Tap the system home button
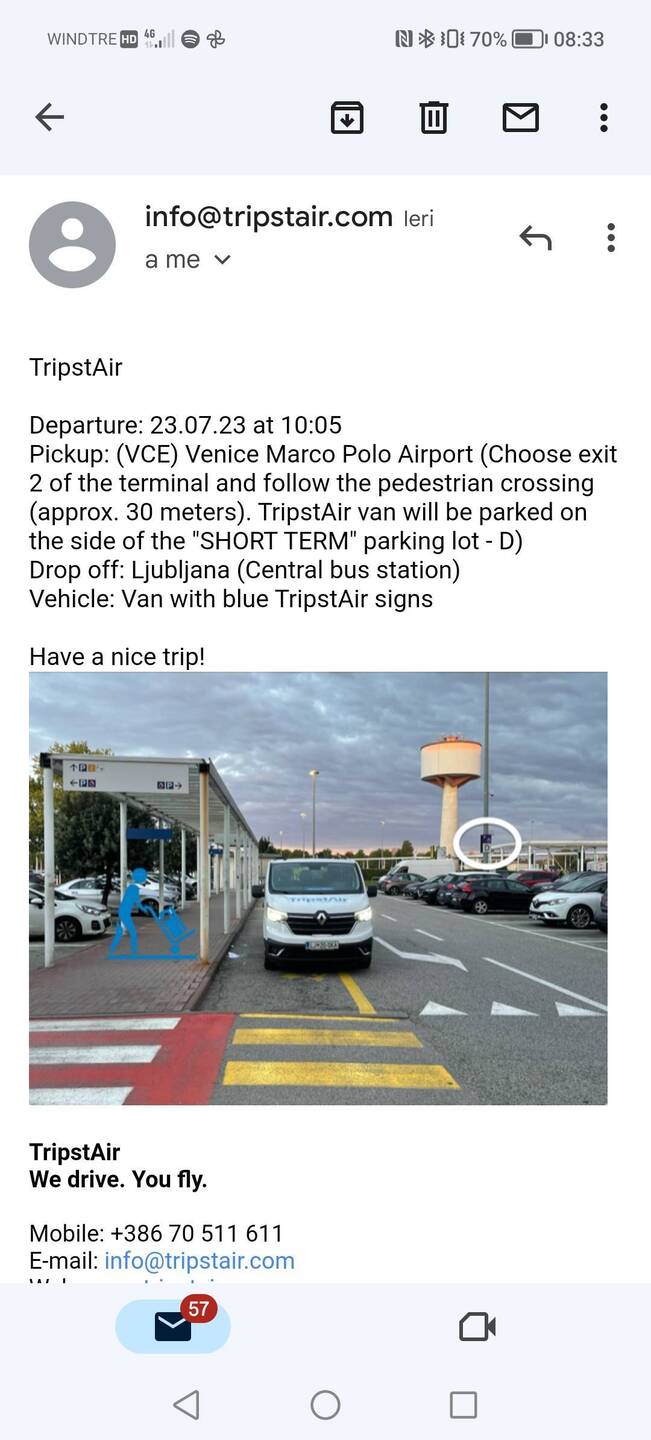Viewport: 651px width, 1440px height. pos(325,1405)
